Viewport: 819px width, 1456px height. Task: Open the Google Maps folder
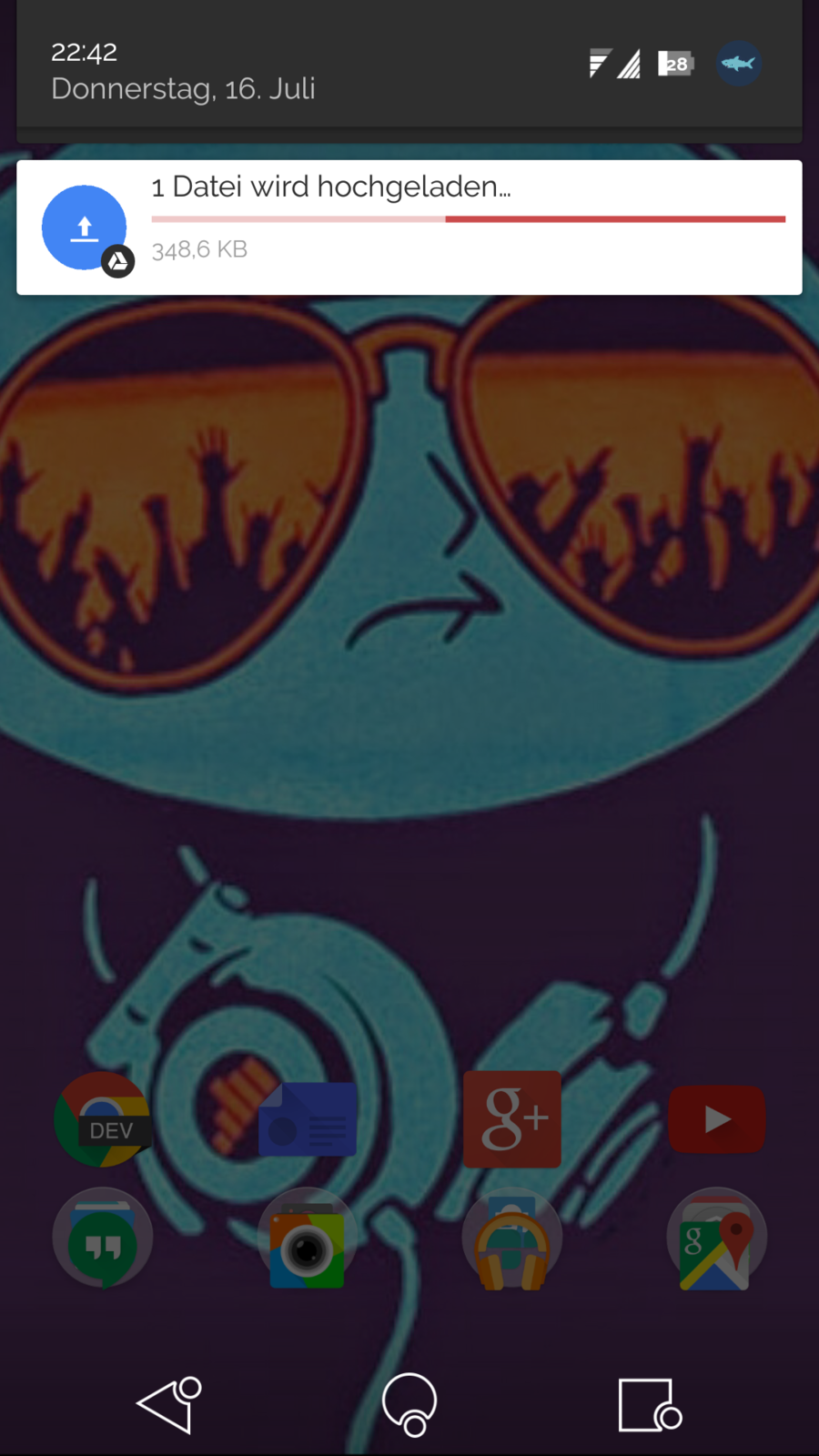click(717, 1238)
